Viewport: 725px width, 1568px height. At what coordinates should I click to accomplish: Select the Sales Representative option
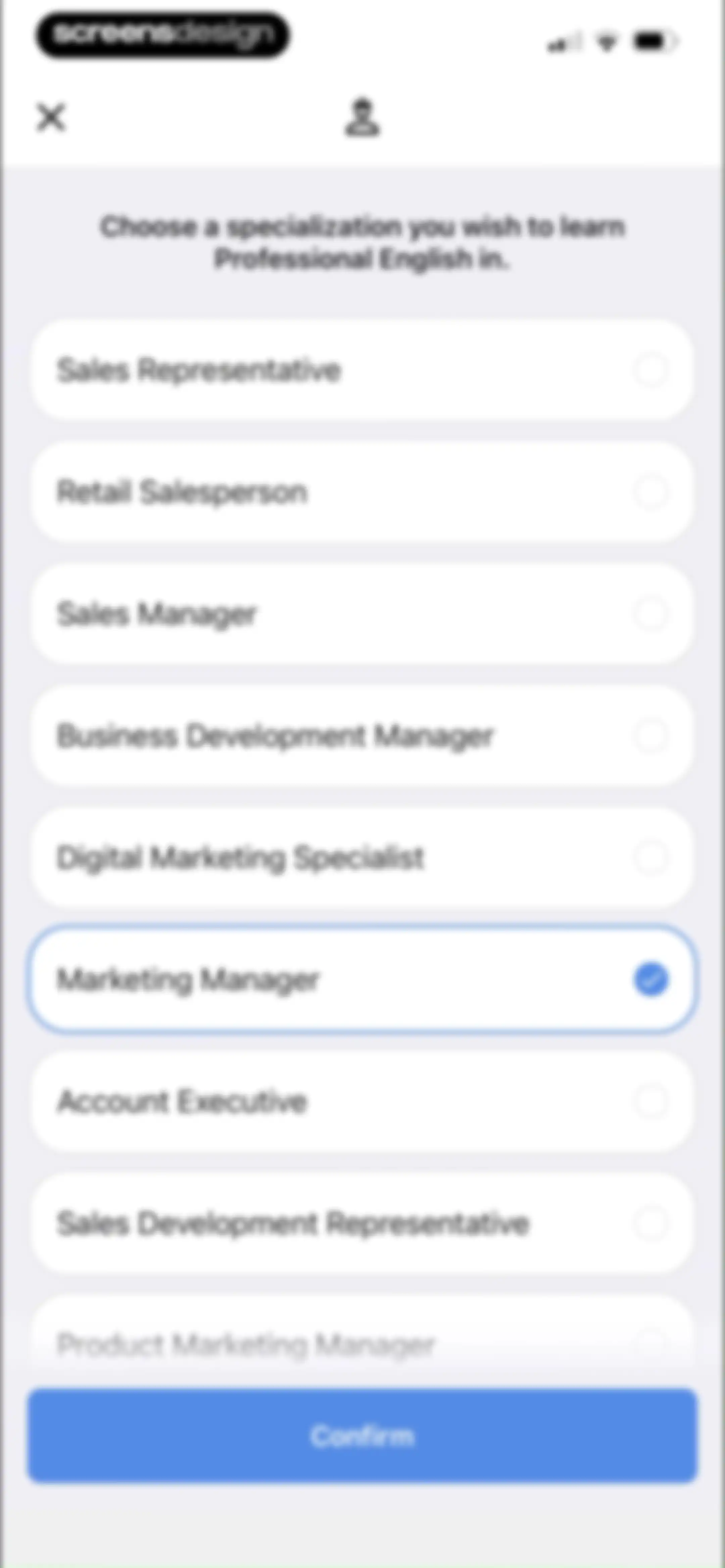(362, 369)
